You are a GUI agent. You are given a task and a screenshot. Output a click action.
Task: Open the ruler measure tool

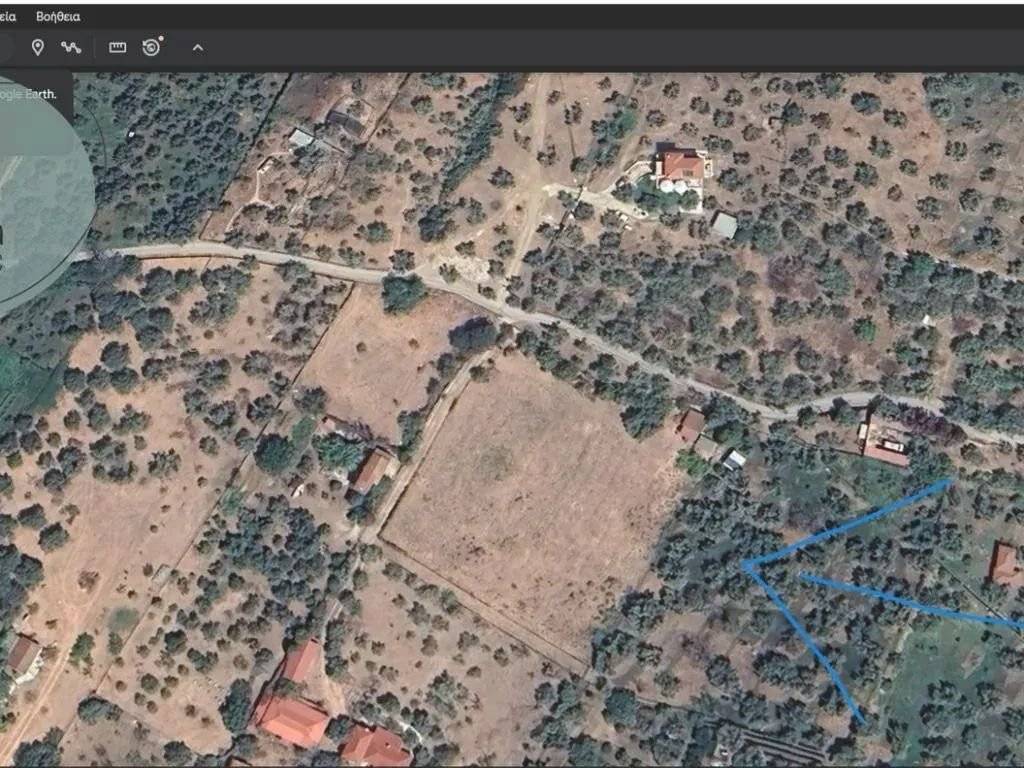click(117, 47)
